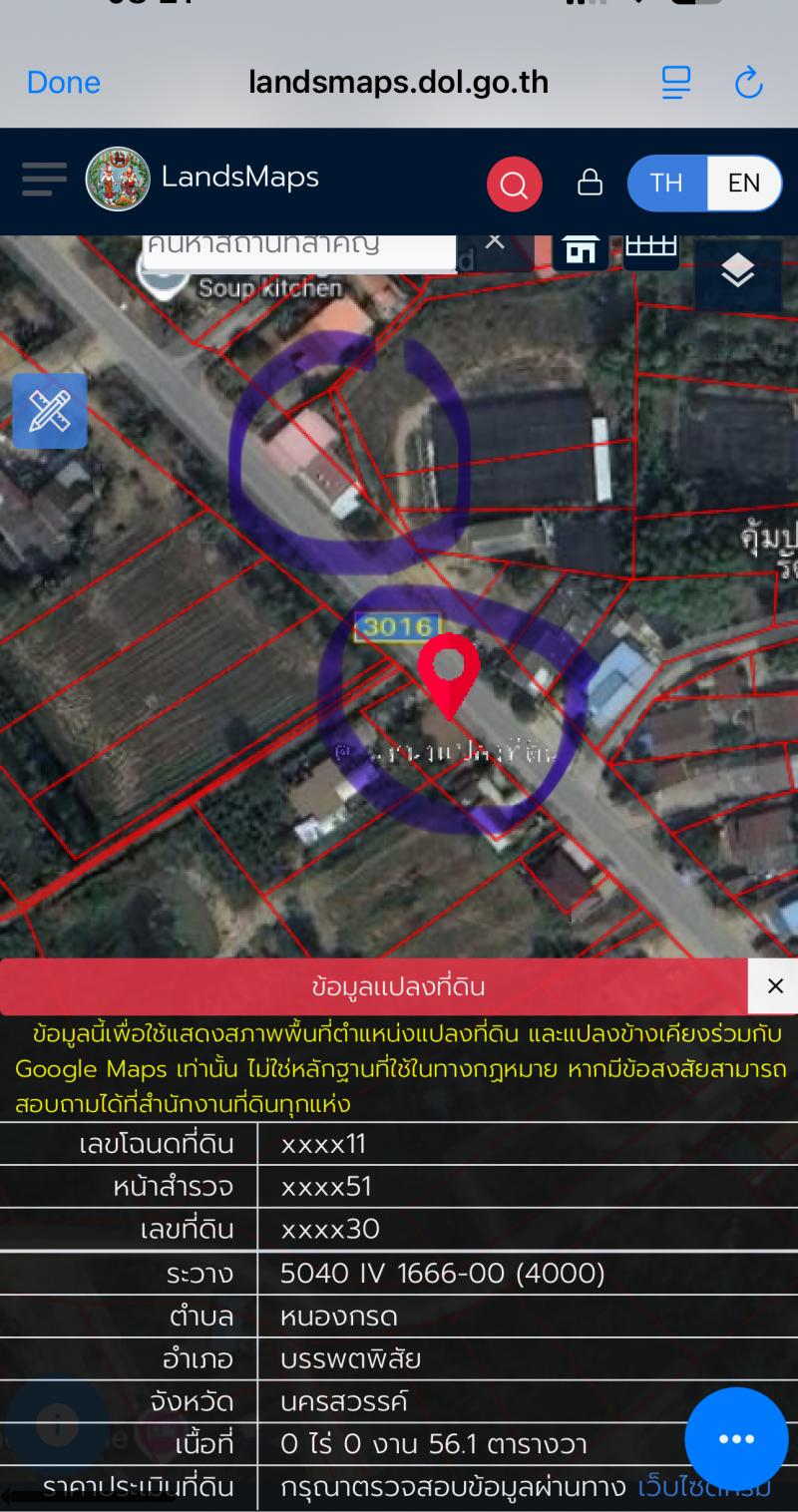This screenshot has width=798, height=1512.
Task: Open the LandsMaps hamburger menu
Action: coord(44,181)
